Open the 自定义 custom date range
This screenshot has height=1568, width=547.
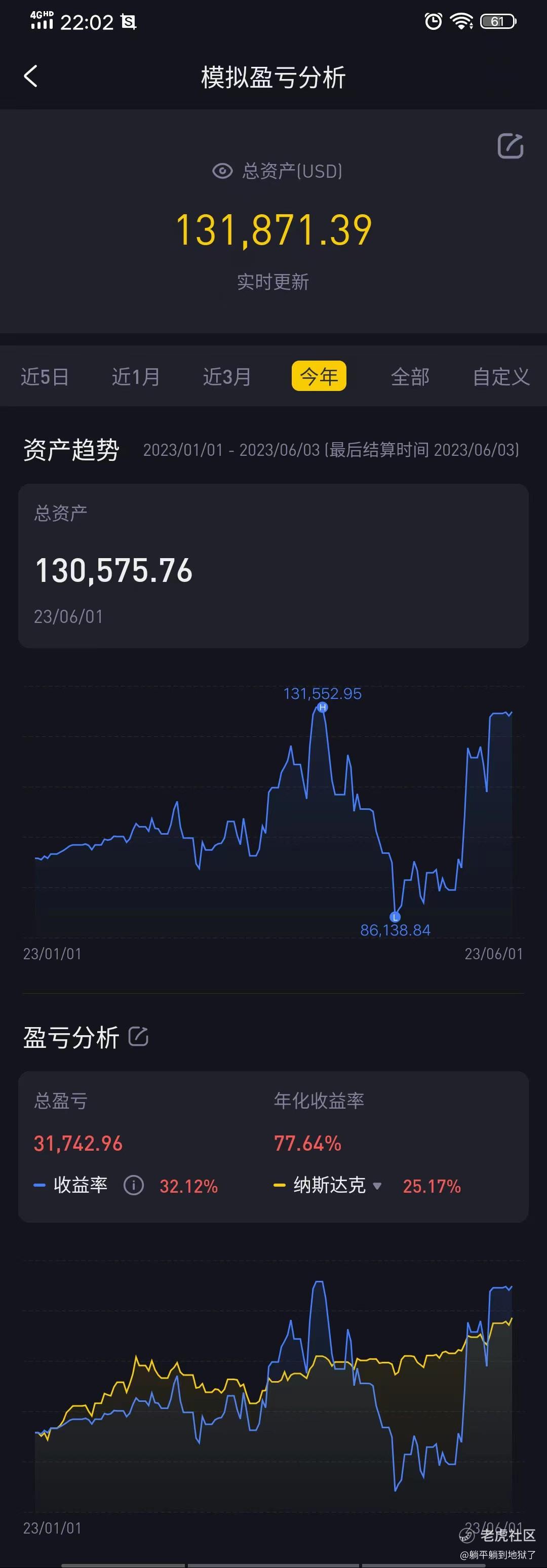[501, 377]
